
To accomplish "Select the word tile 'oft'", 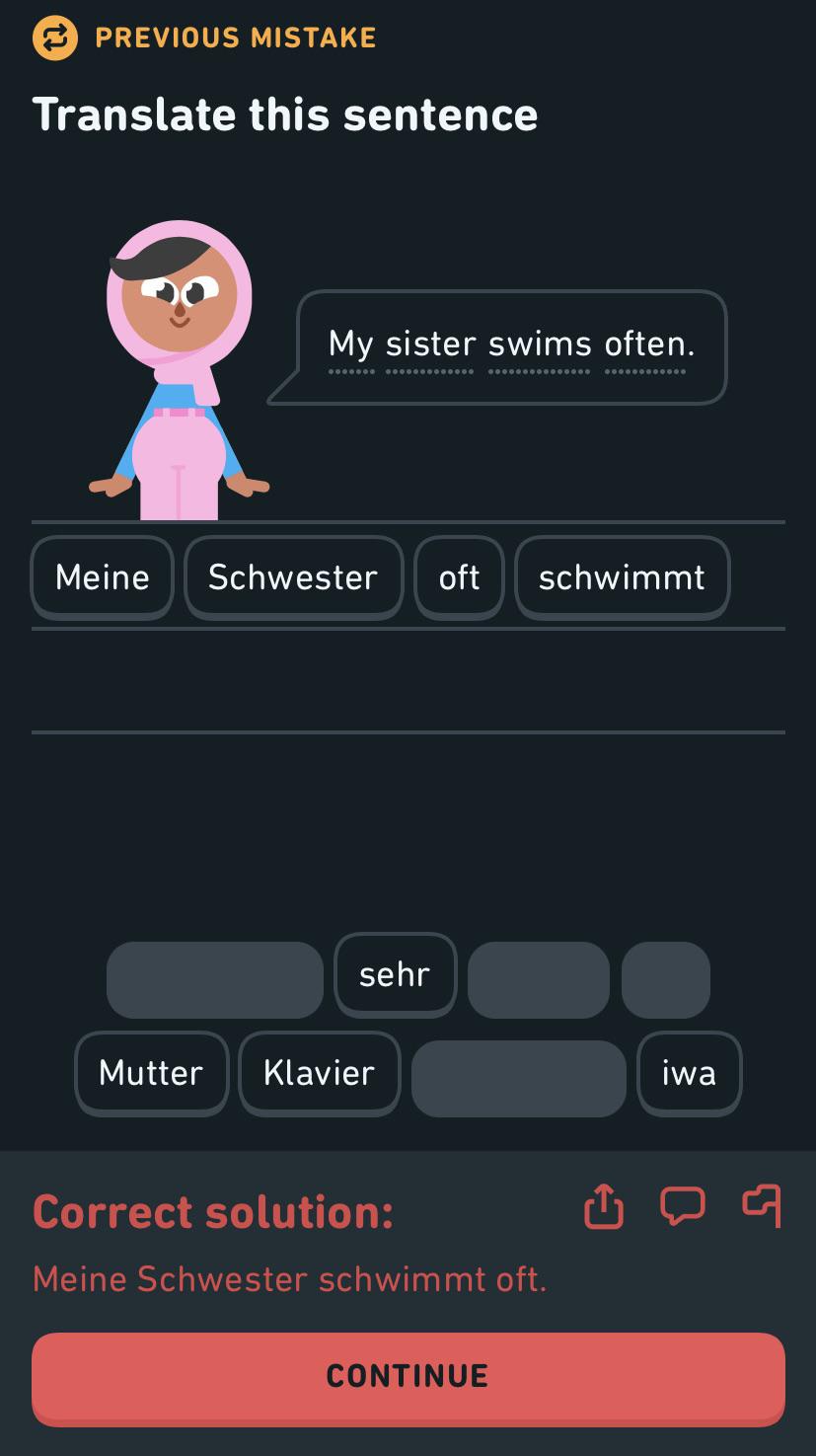I will (459, 577).
